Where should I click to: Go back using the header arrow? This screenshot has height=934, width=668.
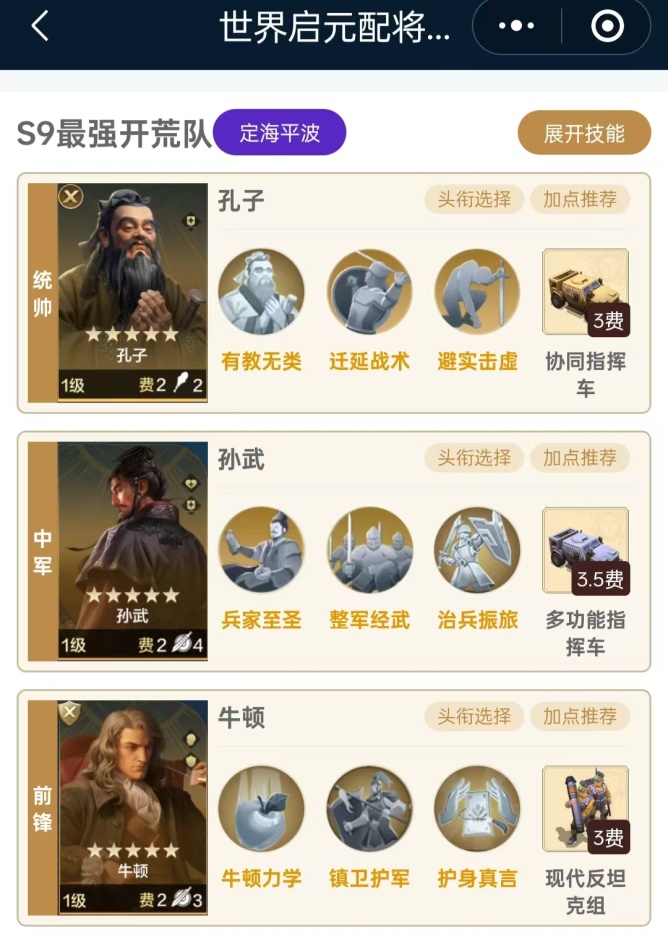coord(40,27)
